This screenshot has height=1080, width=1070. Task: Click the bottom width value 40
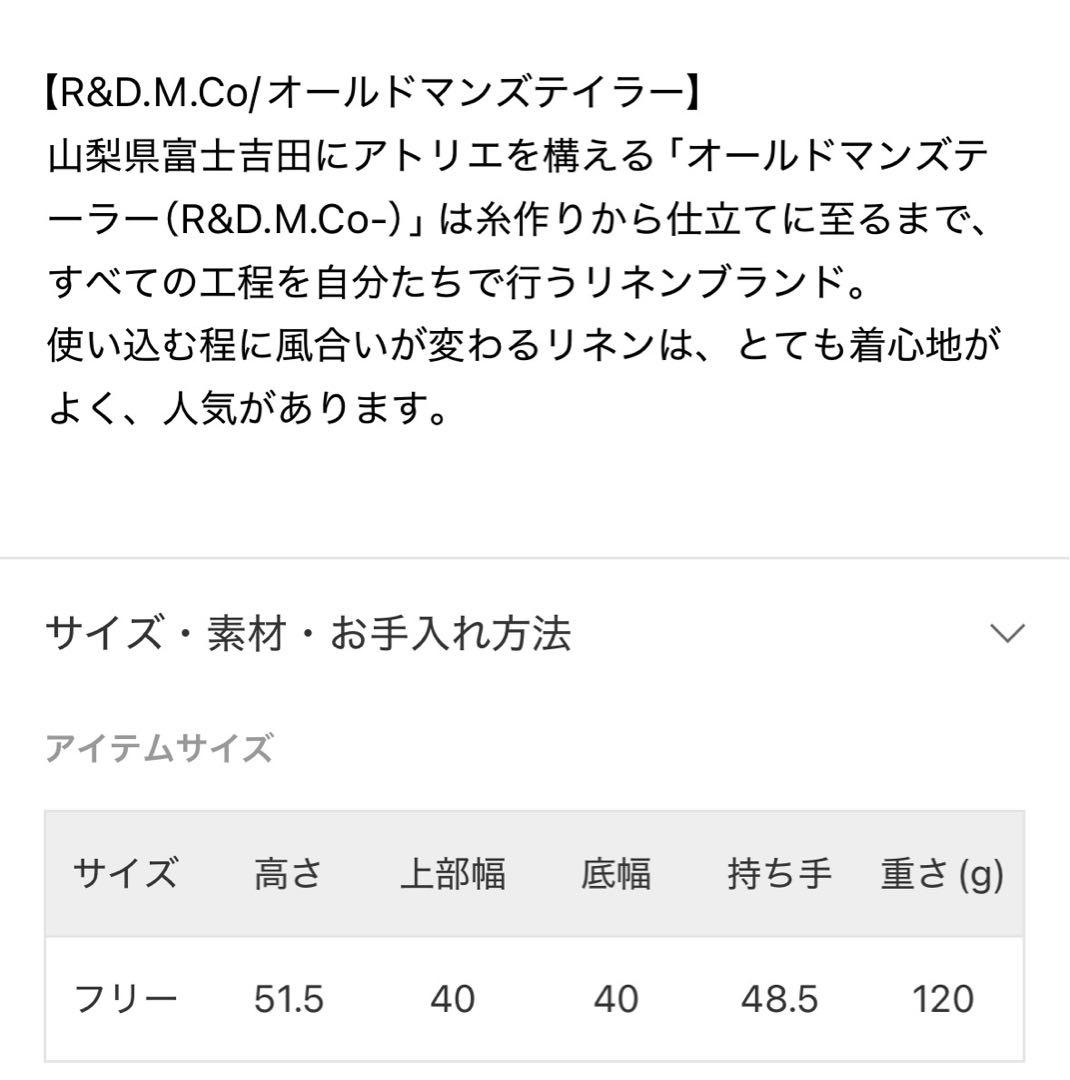click(617, 997)
